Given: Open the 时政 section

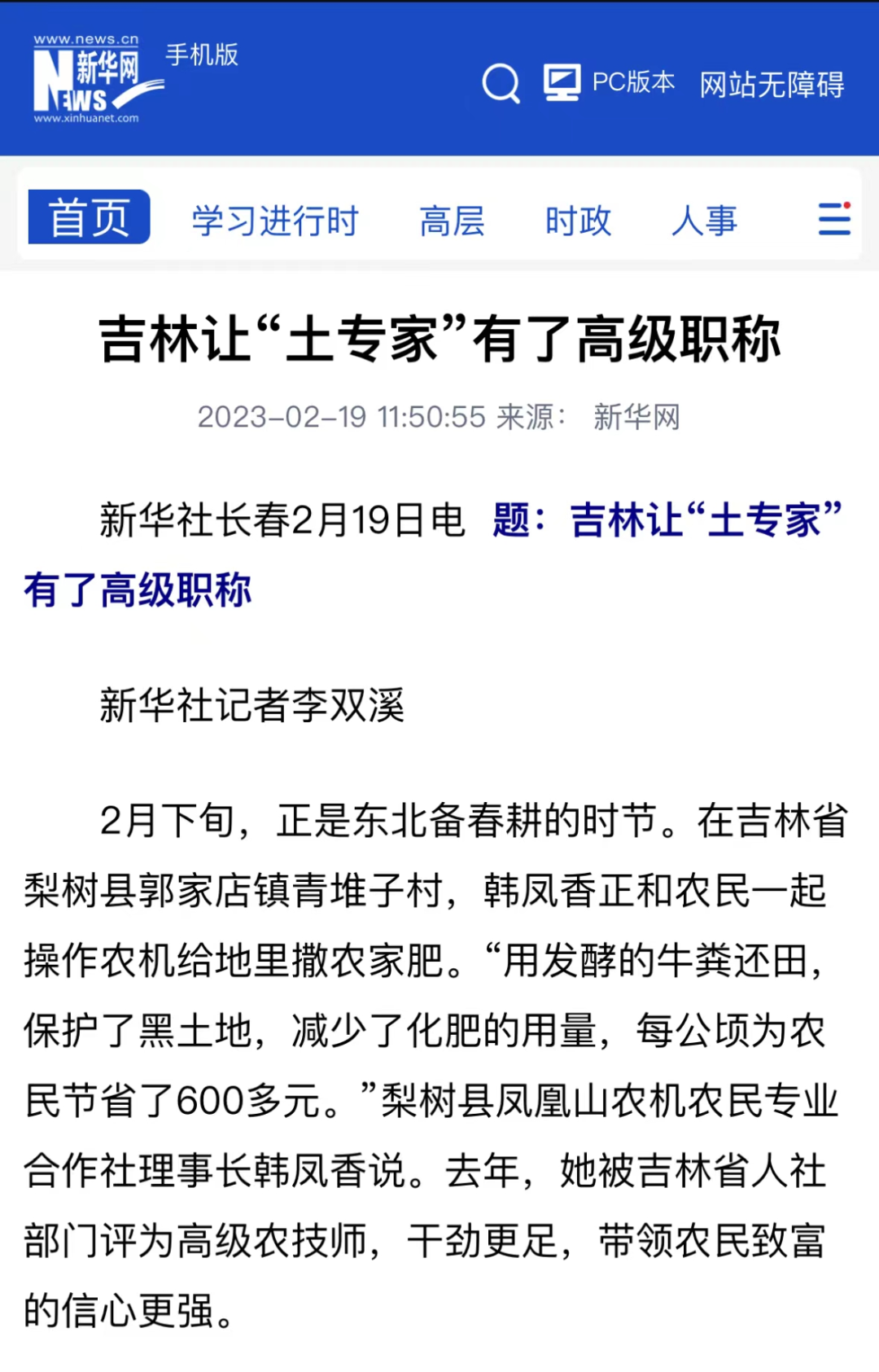Looking at the screenshot, I should (578, 221).
